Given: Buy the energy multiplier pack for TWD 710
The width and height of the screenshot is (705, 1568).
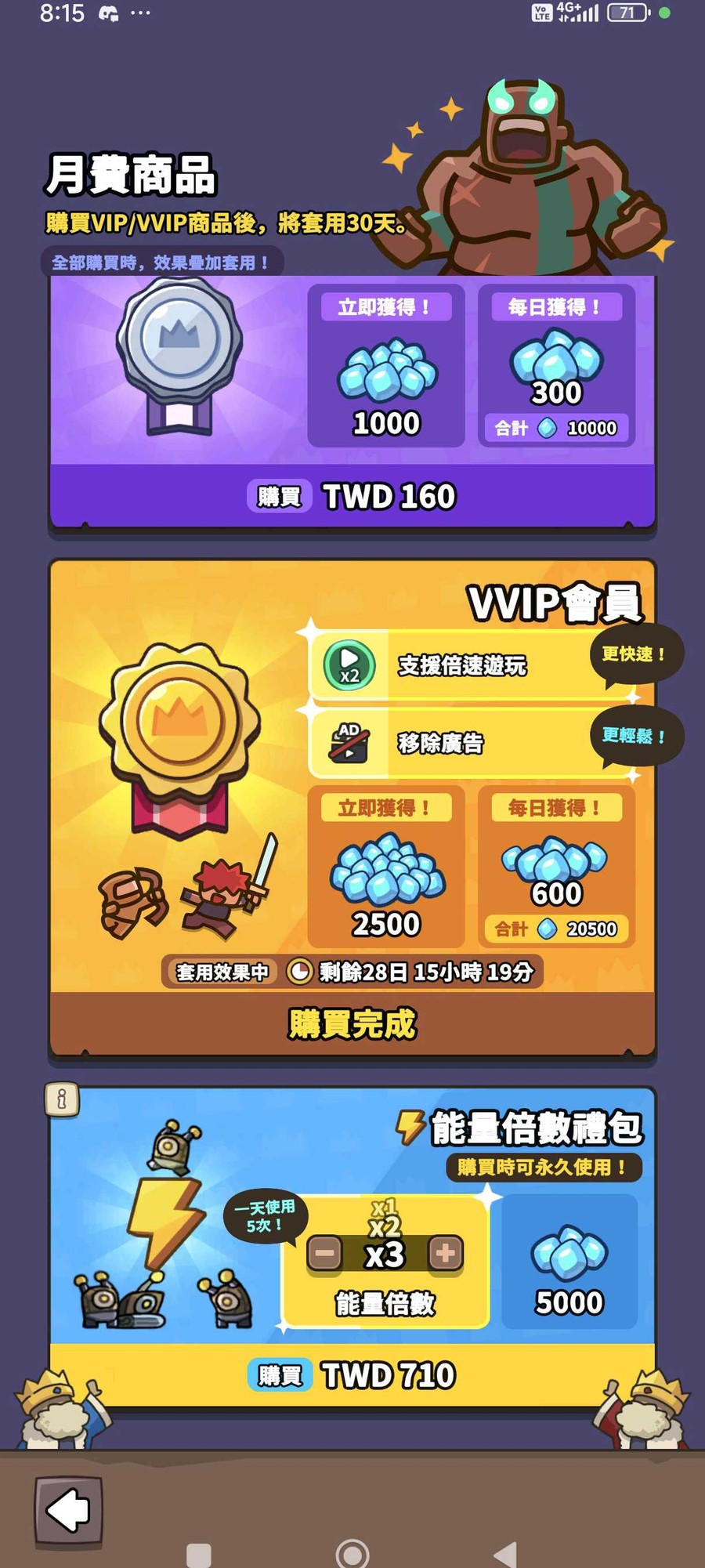Looking at the screenshot, I should click(352, 1375).
